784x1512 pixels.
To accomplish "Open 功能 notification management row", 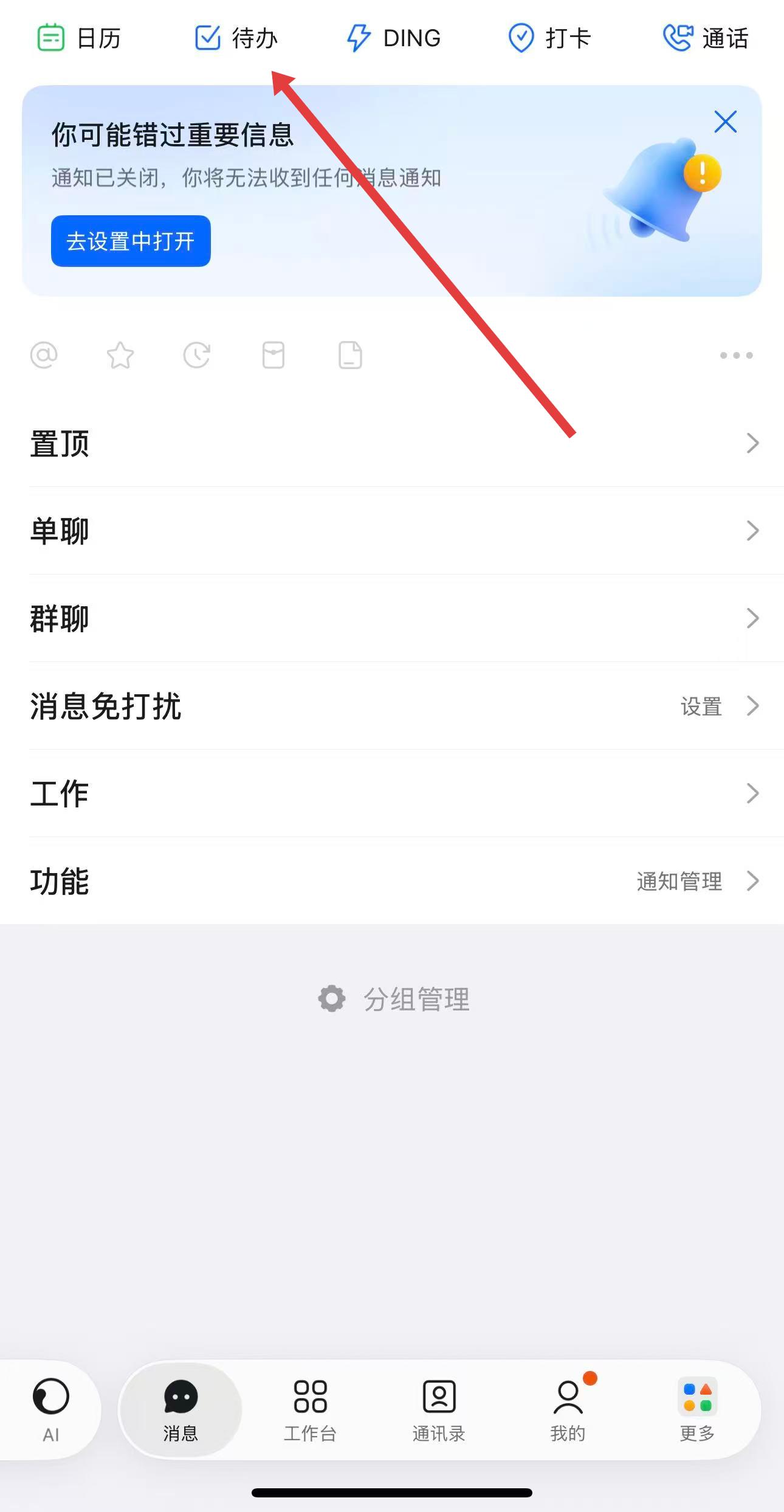I will (x=392, y=881).
